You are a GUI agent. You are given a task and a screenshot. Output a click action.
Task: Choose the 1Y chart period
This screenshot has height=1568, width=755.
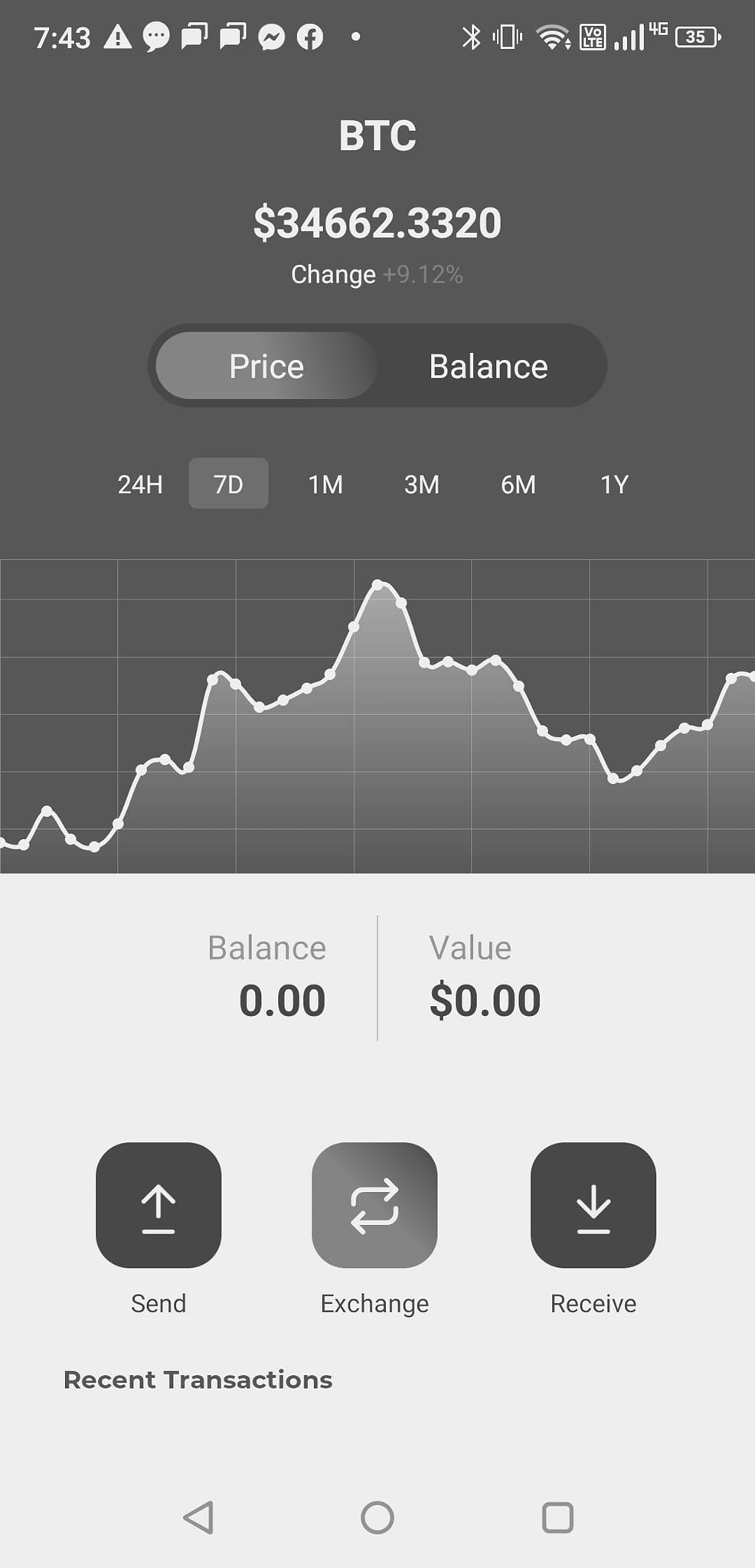tap(614, 484)
